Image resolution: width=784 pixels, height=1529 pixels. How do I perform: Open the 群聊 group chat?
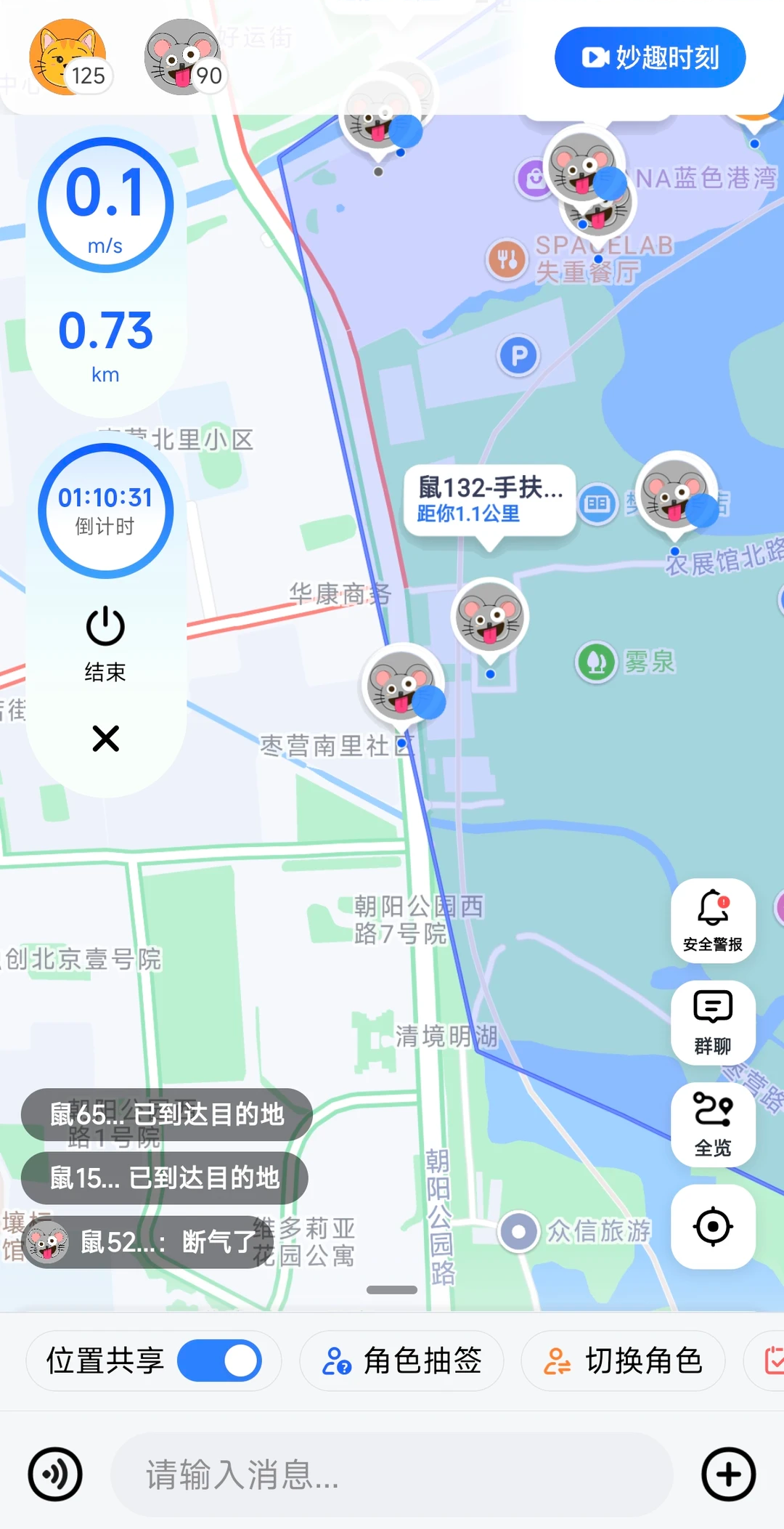[713, 1022]
